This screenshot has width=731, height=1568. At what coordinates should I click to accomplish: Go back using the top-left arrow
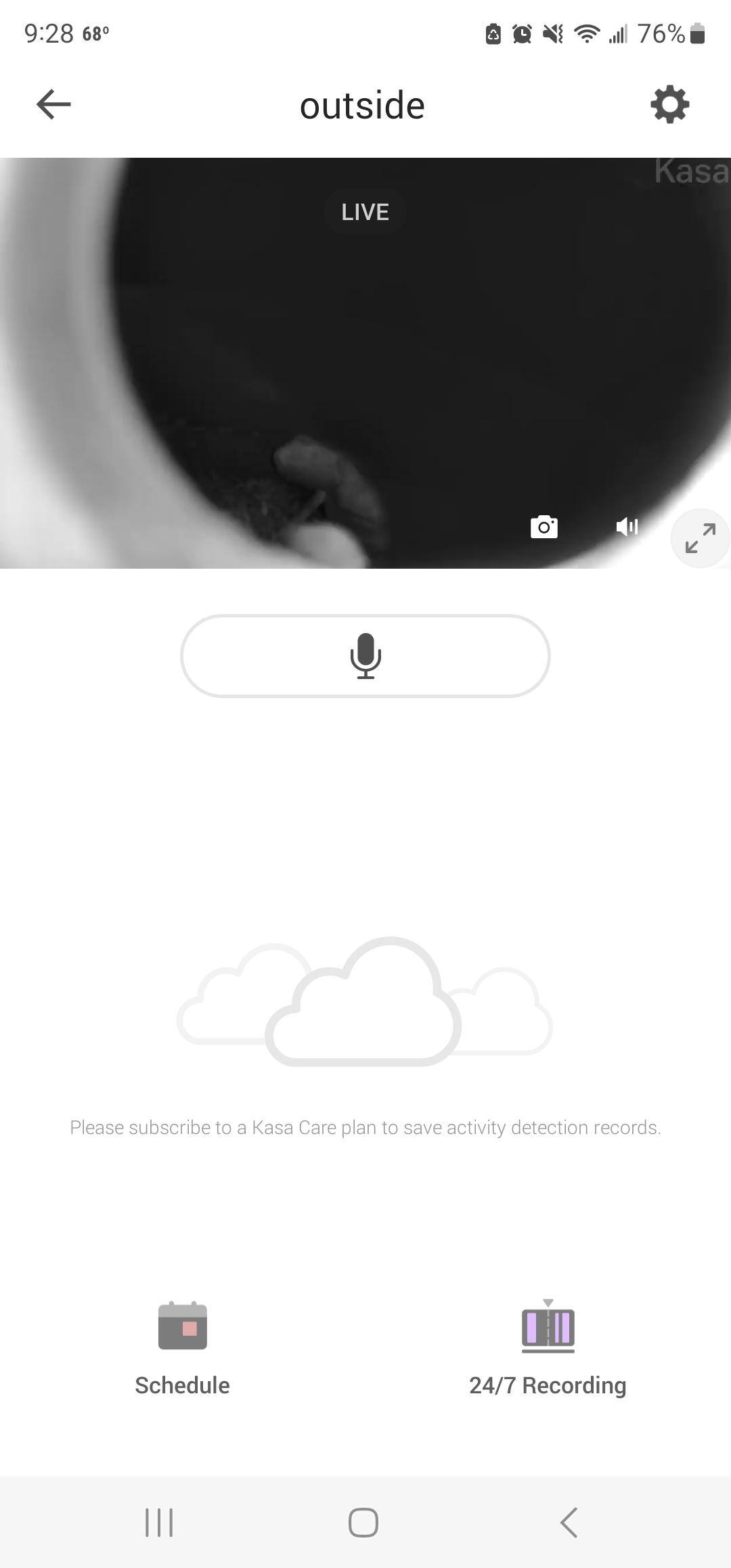pyautogui.click(x=53, y=104)
